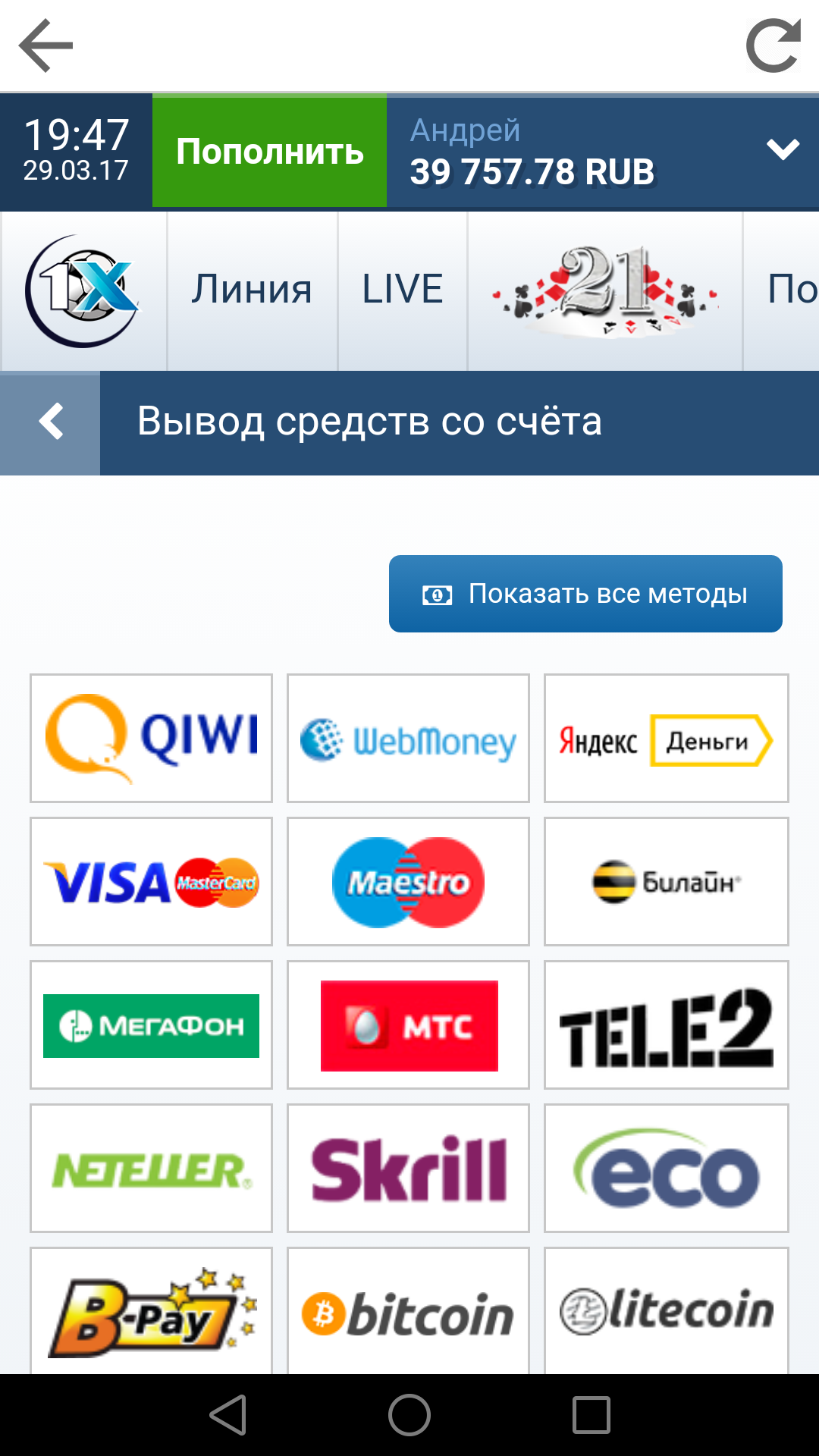This screenshot has height=1456, width=819.
Task: Choose Visa MasterCard withdrawal
Action: [x=151, y=881]
